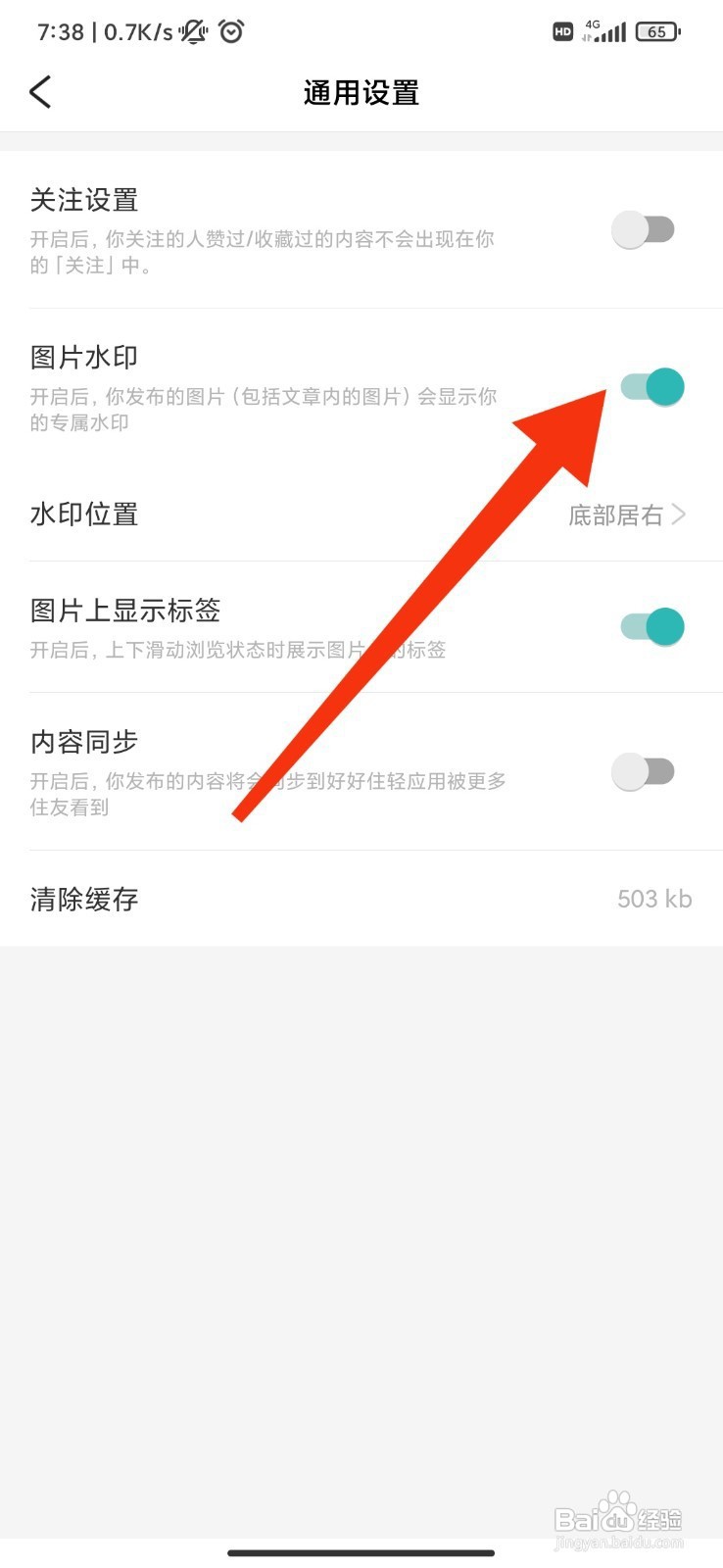Click the back arrow icon
The width and height of the screenshot is (723, 1568).
click(x=39, y=91)
